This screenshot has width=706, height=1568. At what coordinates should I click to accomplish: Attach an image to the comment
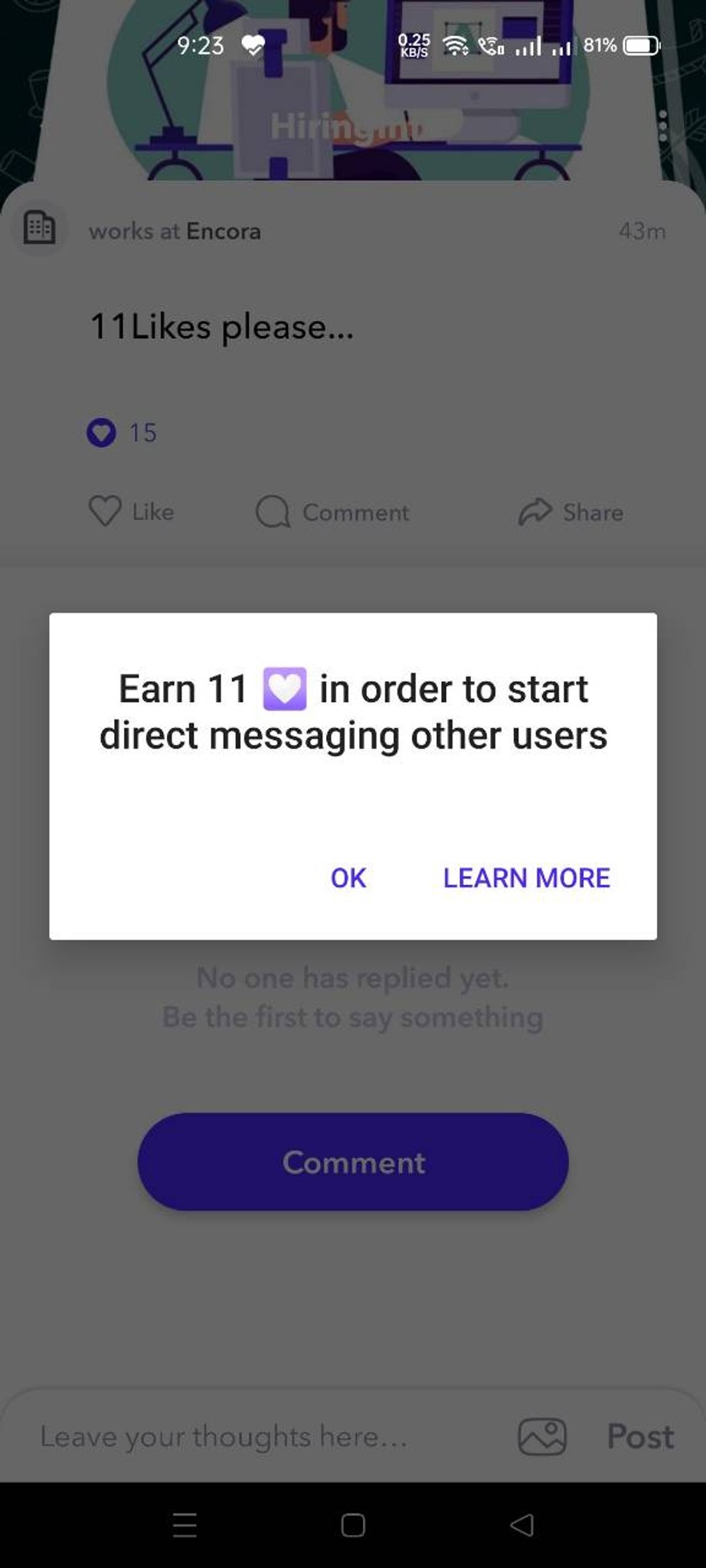pyautogui.click(x=542, y=1436)
